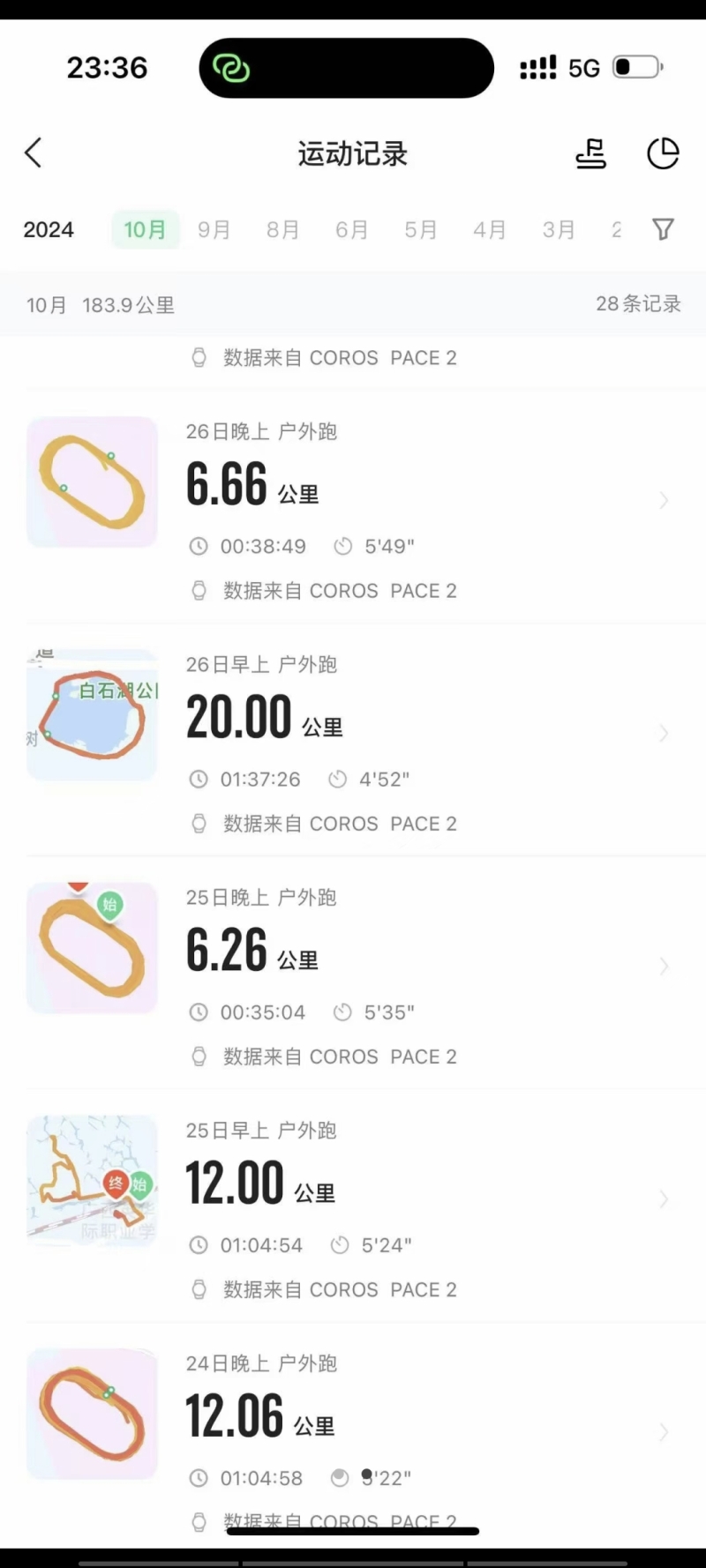Screen dimensions: 706x1568
Task: Open the 2024 year selector
Action: (x=49, y=229)
